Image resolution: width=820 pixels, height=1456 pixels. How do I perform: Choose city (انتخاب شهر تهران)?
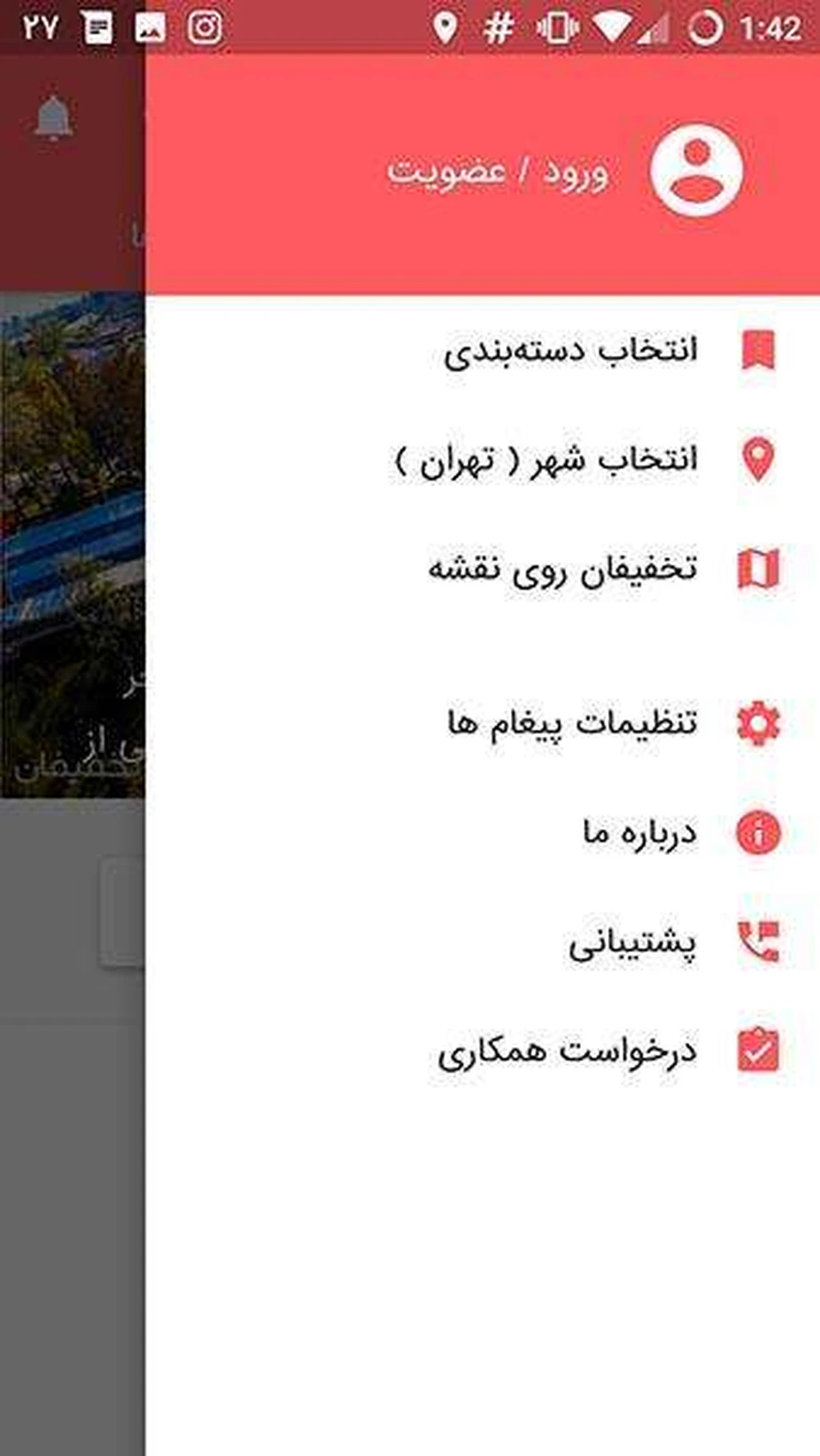[547, 461]
